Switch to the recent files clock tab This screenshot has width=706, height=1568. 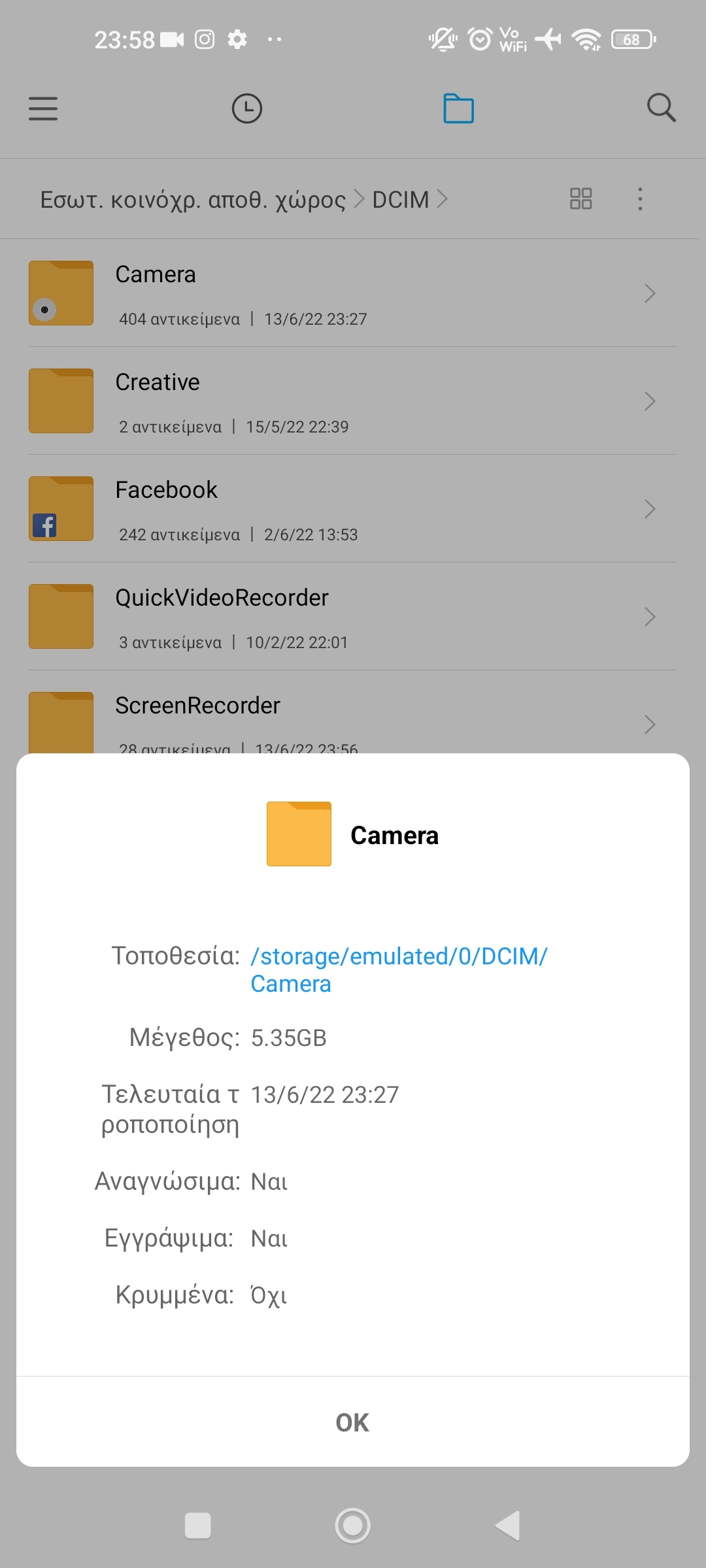[x=247, y=108]
